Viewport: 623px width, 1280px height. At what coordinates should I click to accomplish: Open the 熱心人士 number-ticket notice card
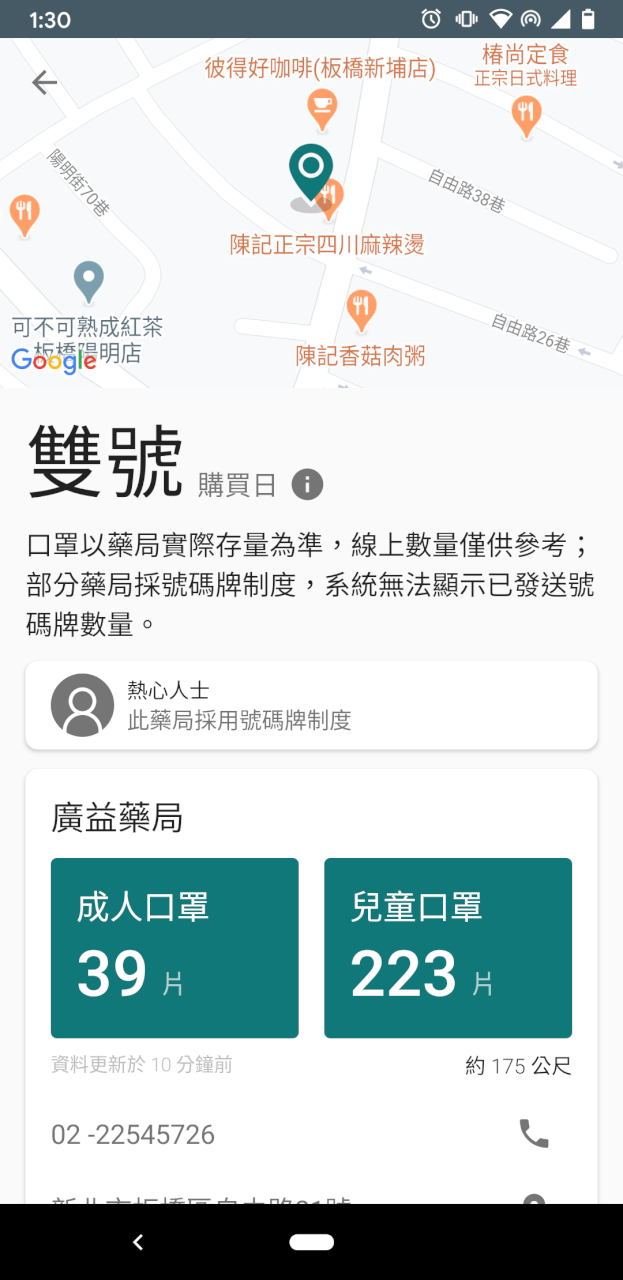[311, 705]
